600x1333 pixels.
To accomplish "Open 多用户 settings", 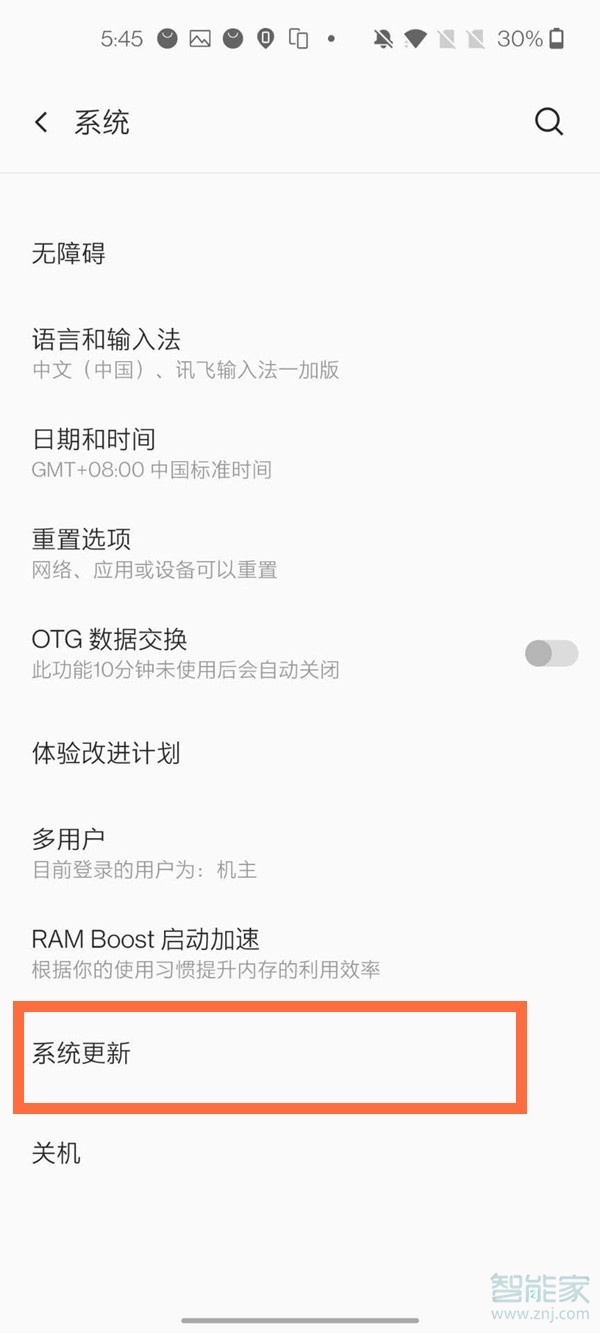I will point(300,854).
